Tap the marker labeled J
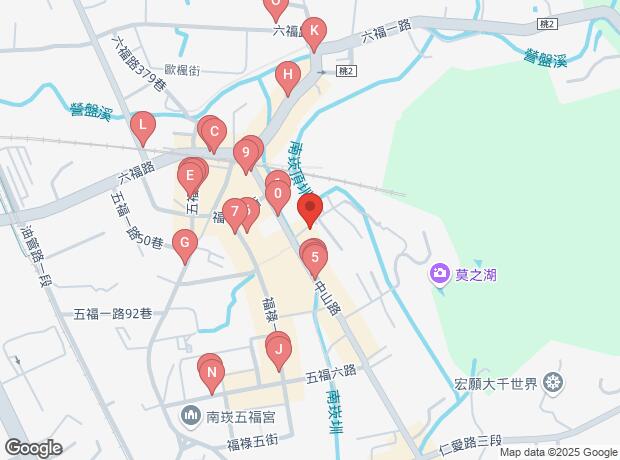The width and height of the screenshot is (620, 460). (x=280, y=350)
